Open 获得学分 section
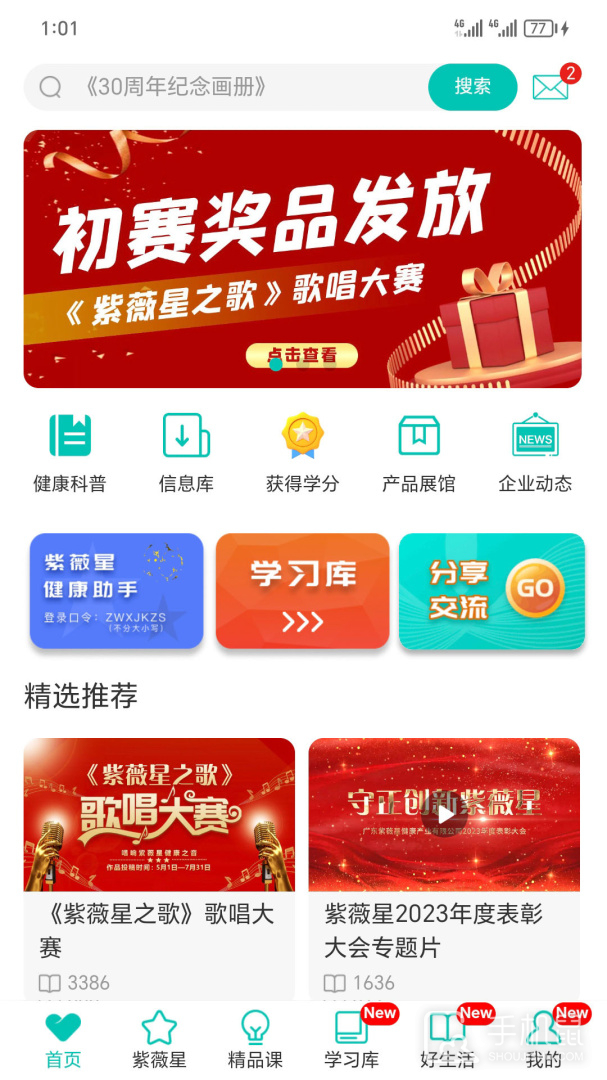The image size is (607, 1080). [302, 453]
